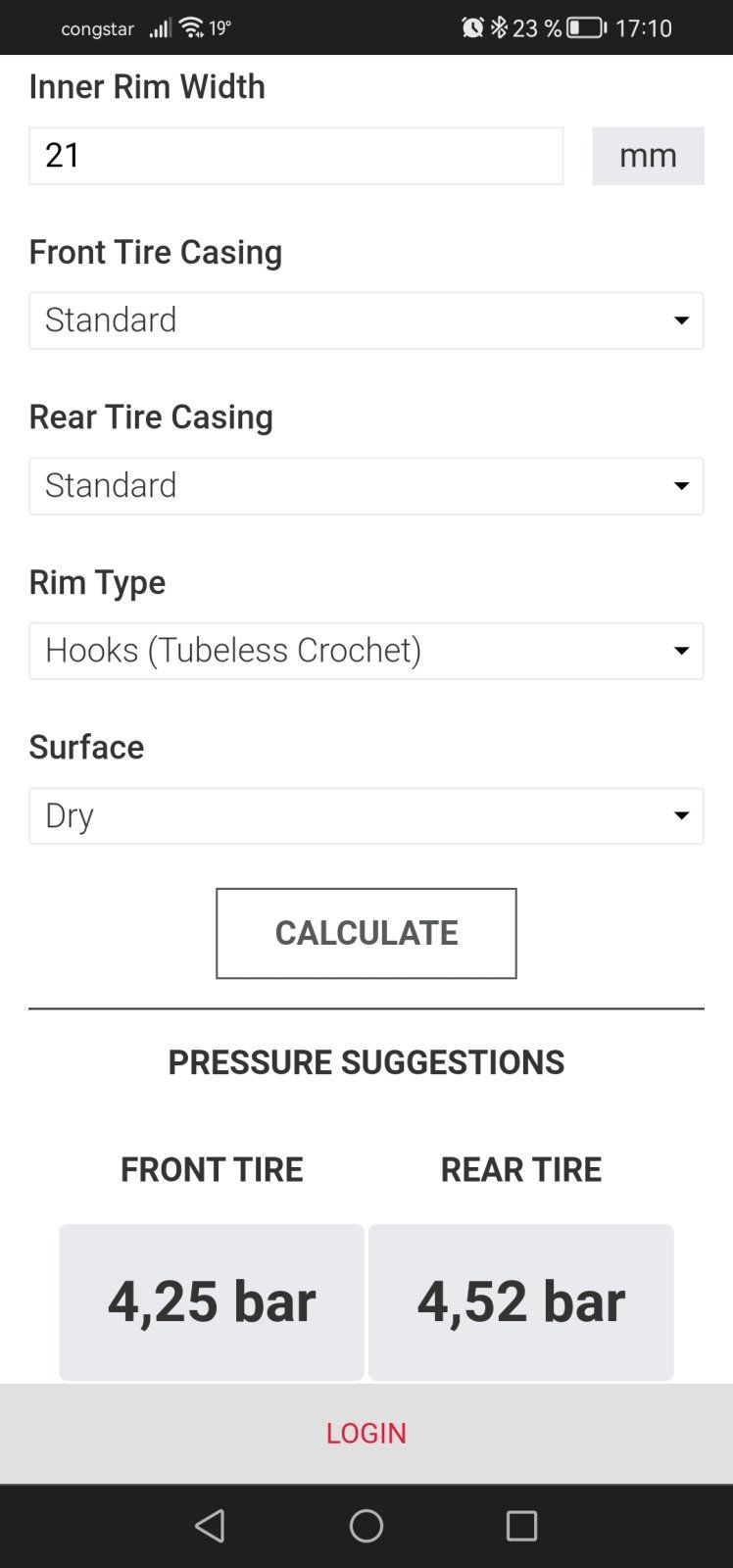Open the Rear Tire Casing dropdown
The width and height of the screenshot is (733, 1568).
coord(366,485)
